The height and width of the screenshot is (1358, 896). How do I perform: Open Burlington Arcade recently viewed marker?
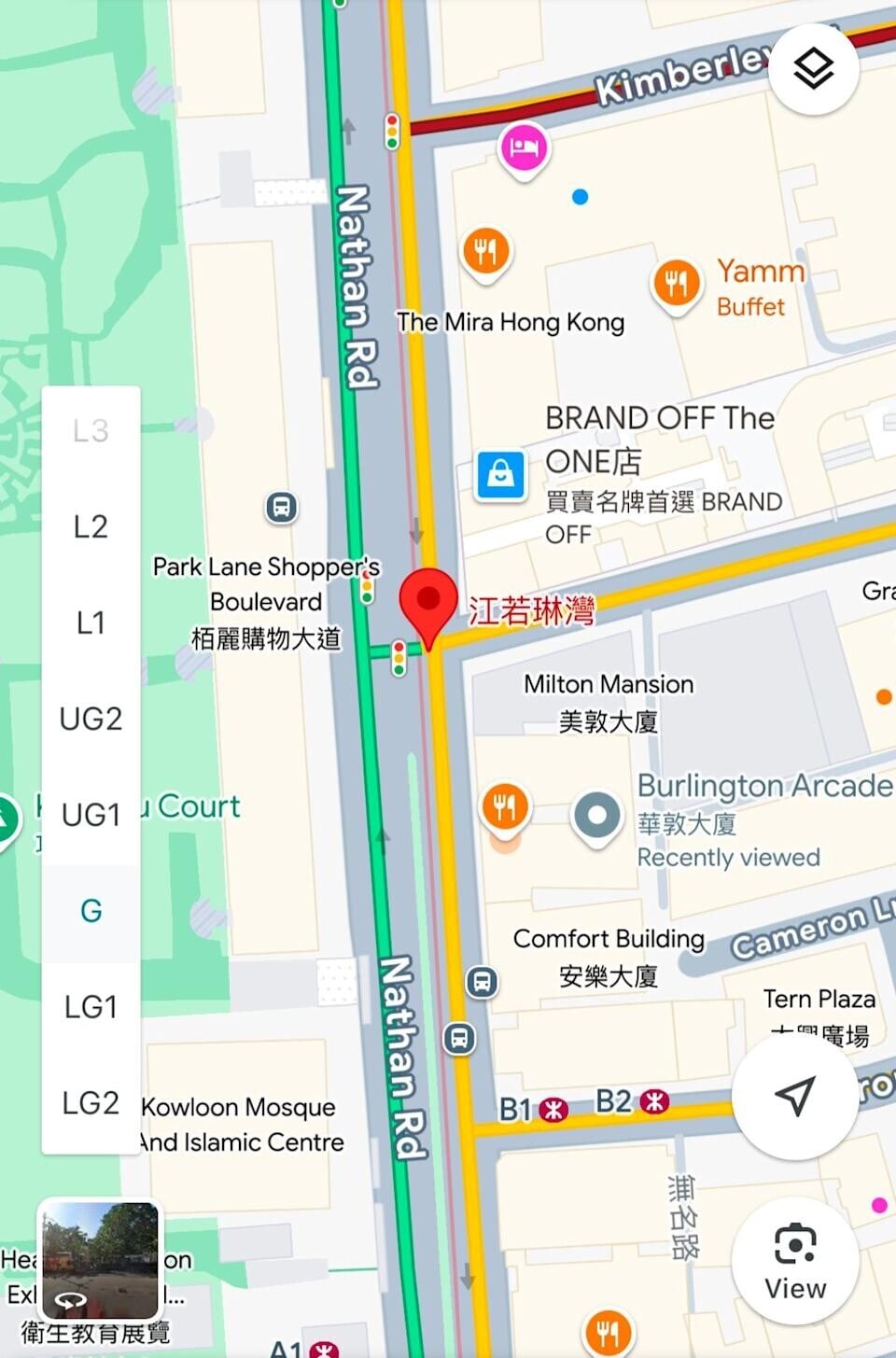click(597, 817)
